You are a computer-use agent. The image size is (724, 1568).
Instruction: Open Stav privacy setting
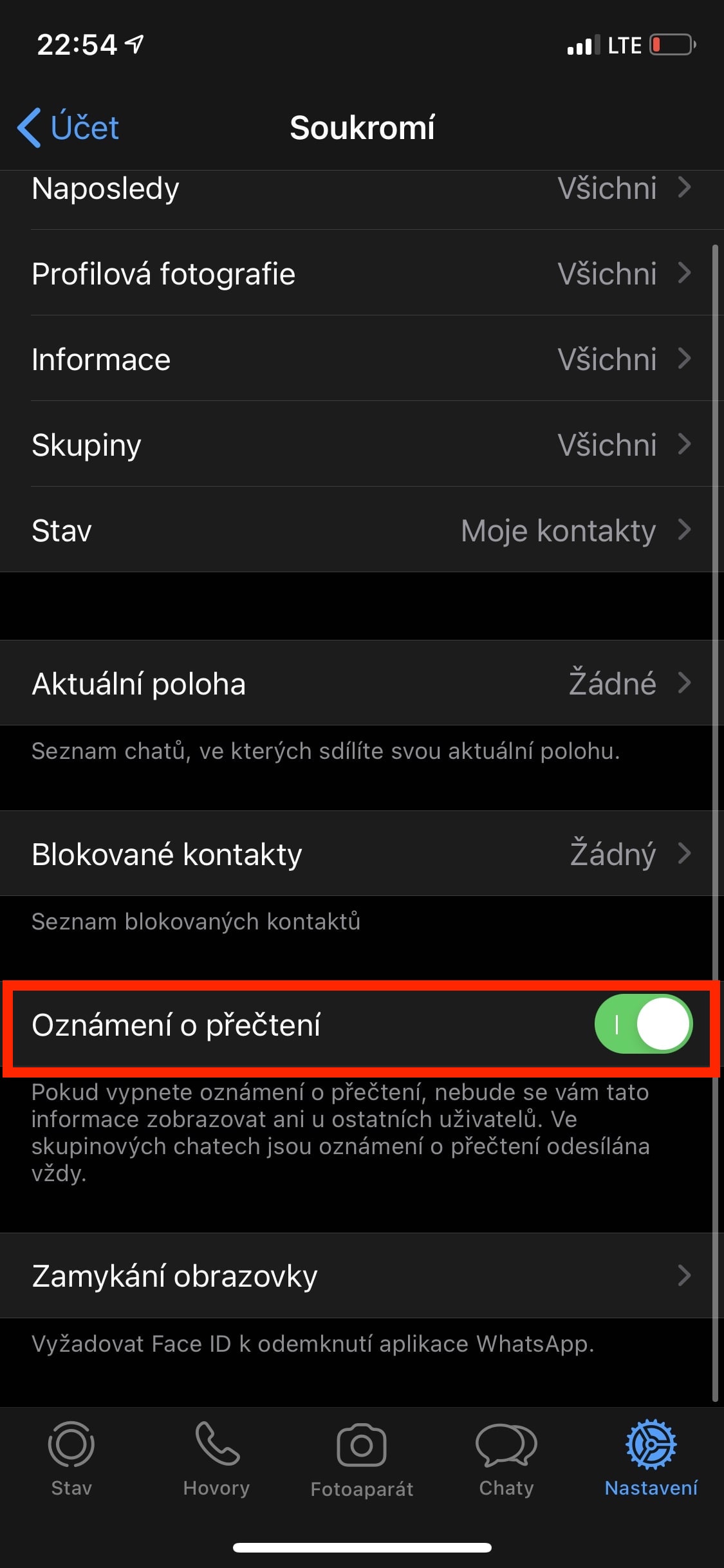click(x=360, y=530)
